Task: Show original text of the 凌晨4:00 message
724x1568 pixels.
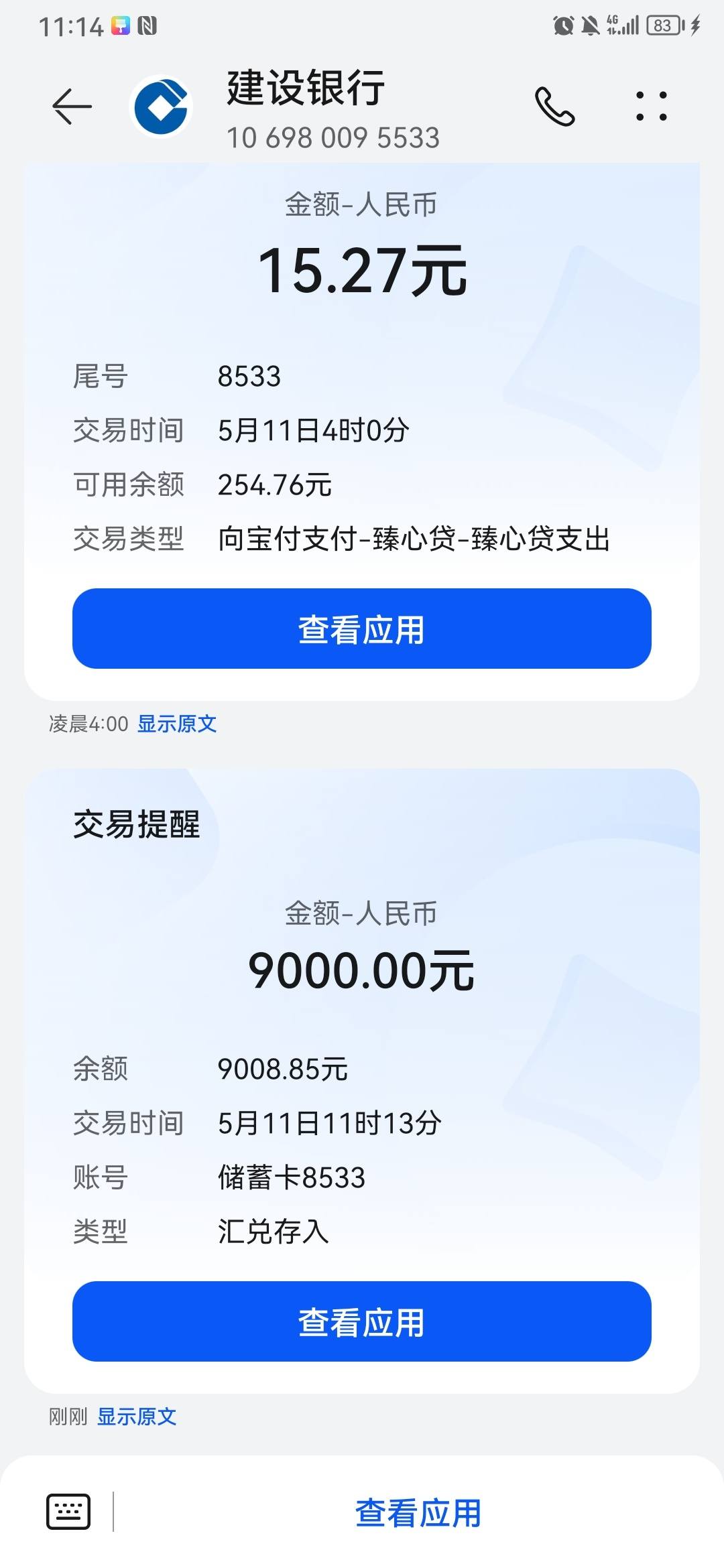Action: pos(177,724)
